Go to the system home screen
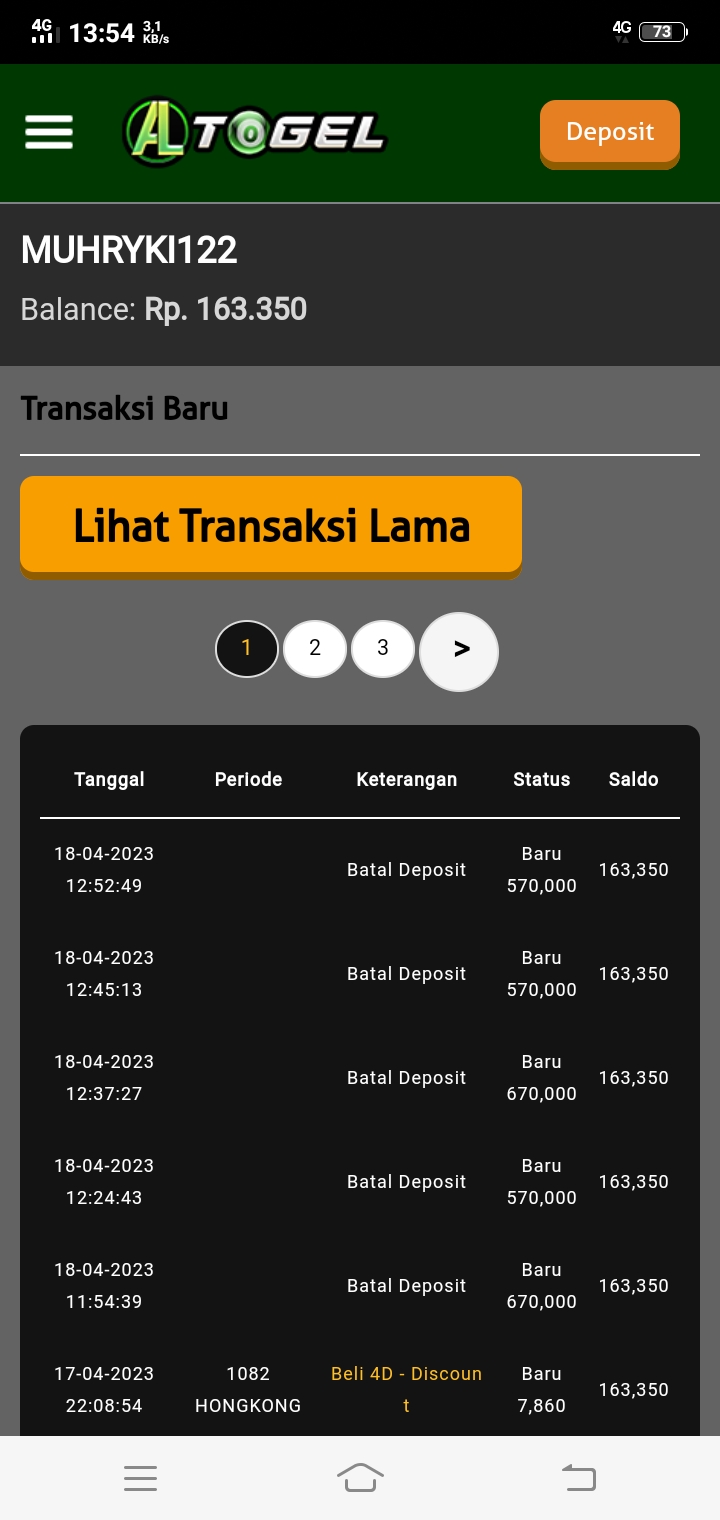 (x=360, y=1477)
